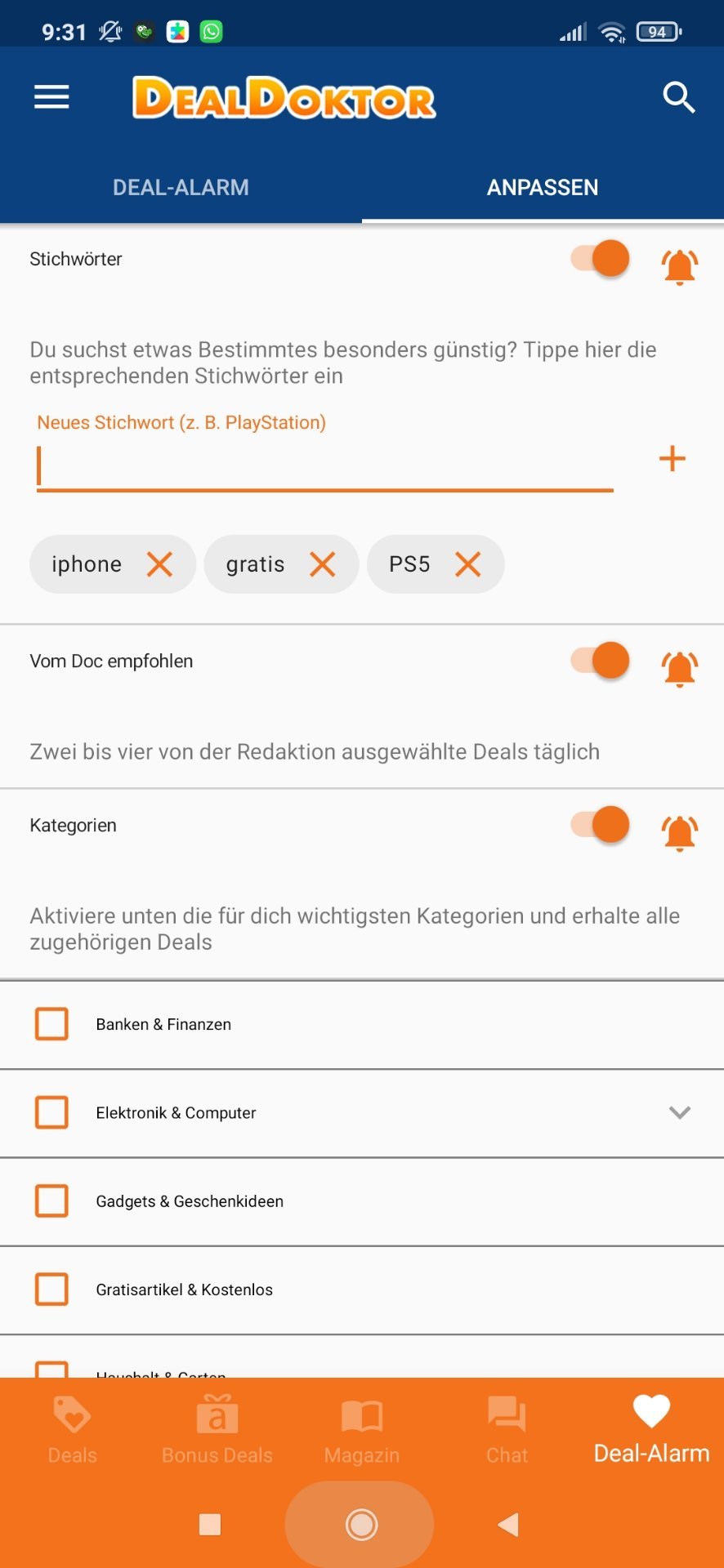Tap the bell icon next to Stichwörter

(x=679, y=265)
